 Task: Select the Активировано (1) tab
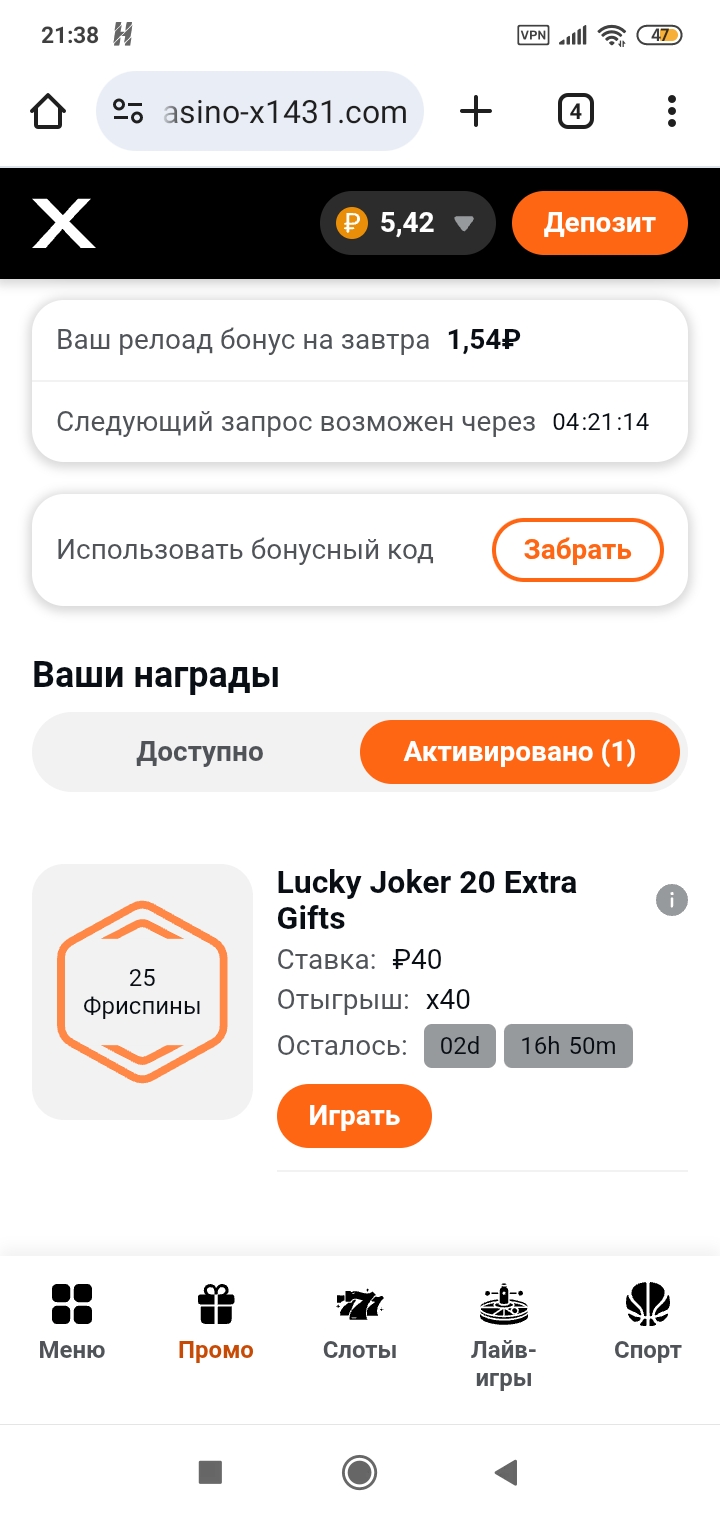click(x=519, y=752)
